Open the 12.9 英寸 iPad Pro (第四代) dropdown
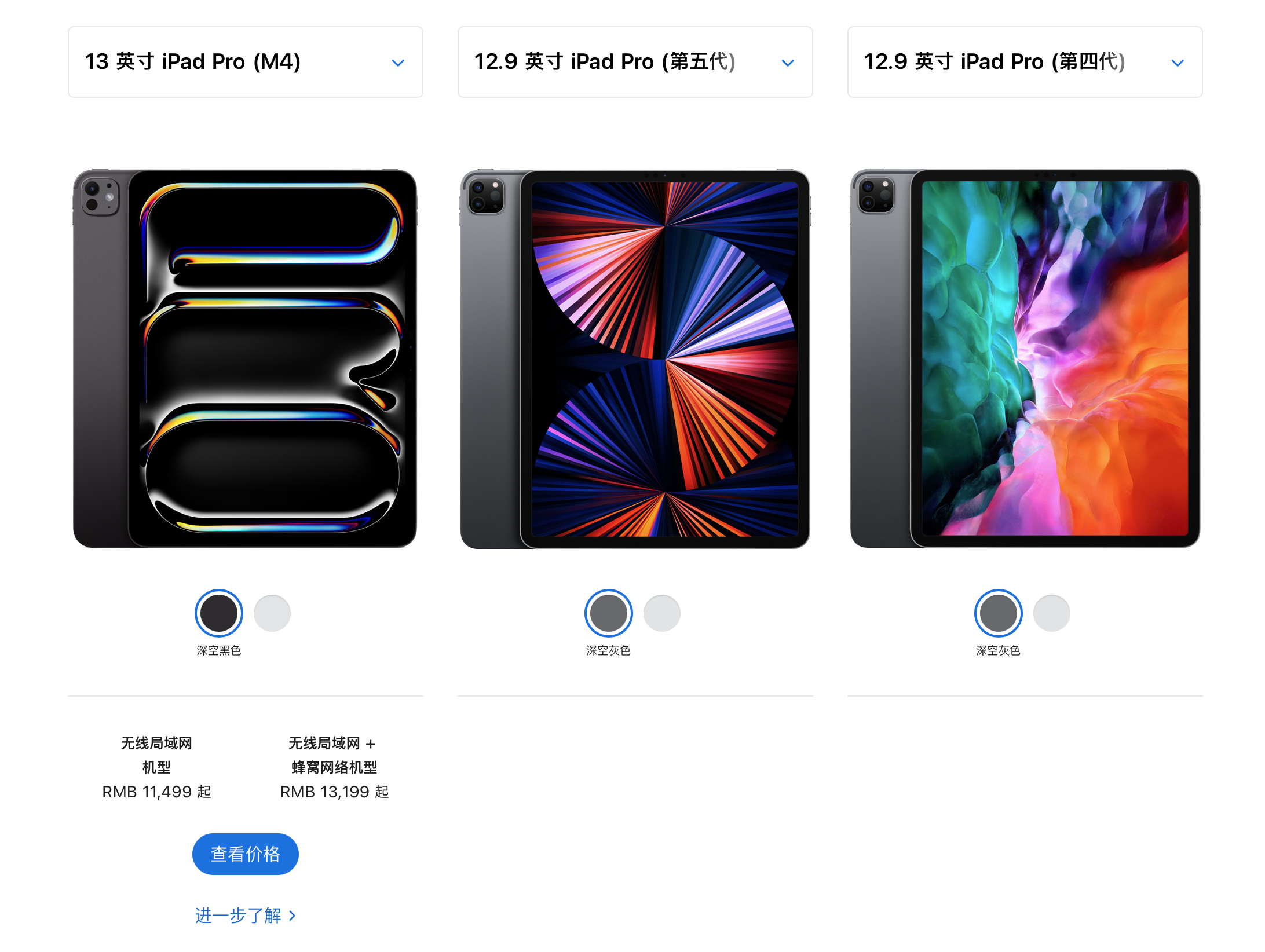1265x952 pixels. pyautogui.click(x=1025, y=62)
